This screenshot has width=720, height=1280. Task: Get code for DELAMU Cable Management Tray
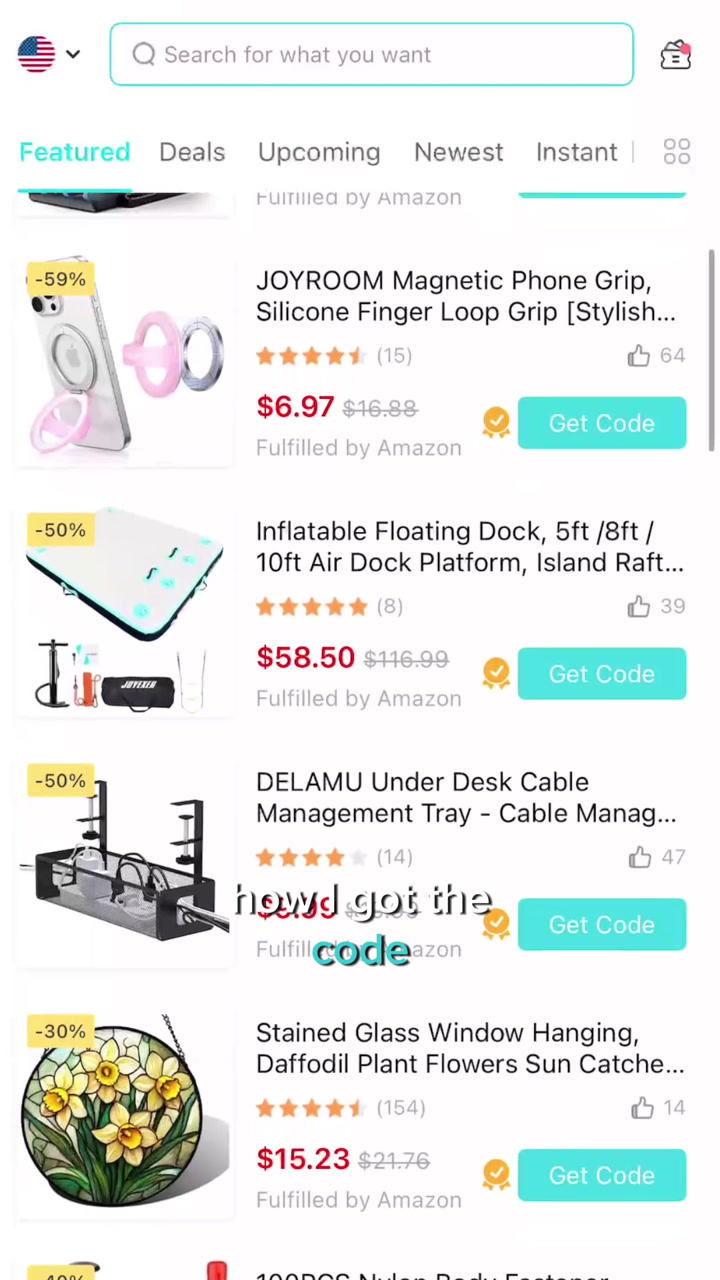pyautogui.click(x=601, y=925)
